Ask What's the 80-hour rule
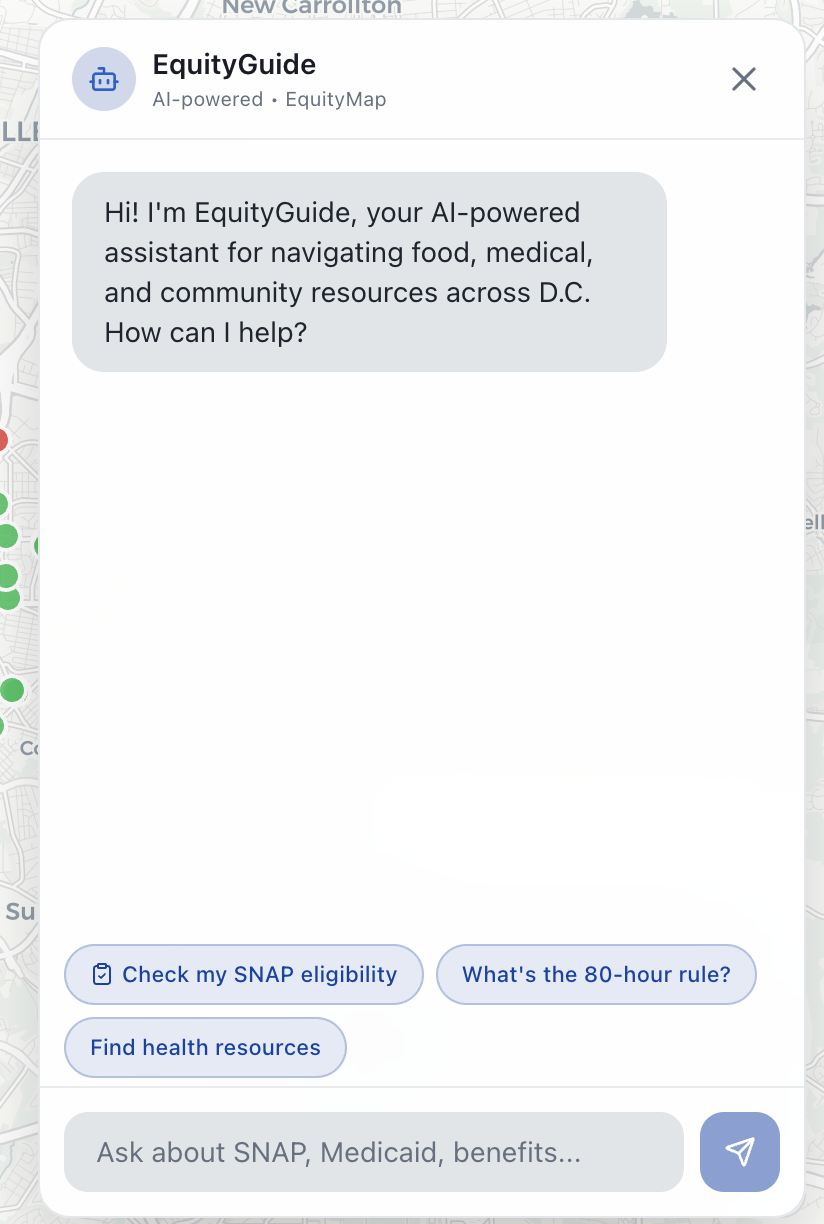Image resolution: width=824 pixels, height=1224 pixels. pyautogui.click(x=596, y=974)
